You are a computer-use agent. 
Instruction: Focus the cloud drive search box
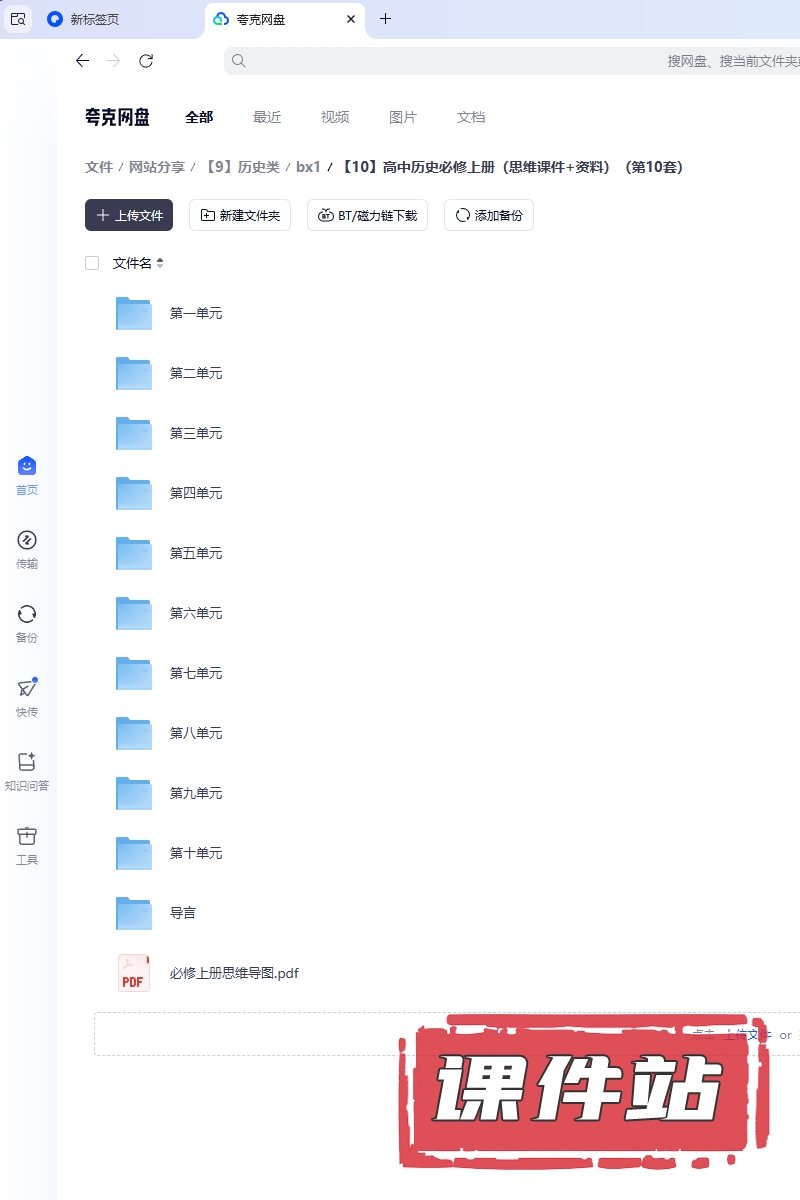(x=500, y=61)
